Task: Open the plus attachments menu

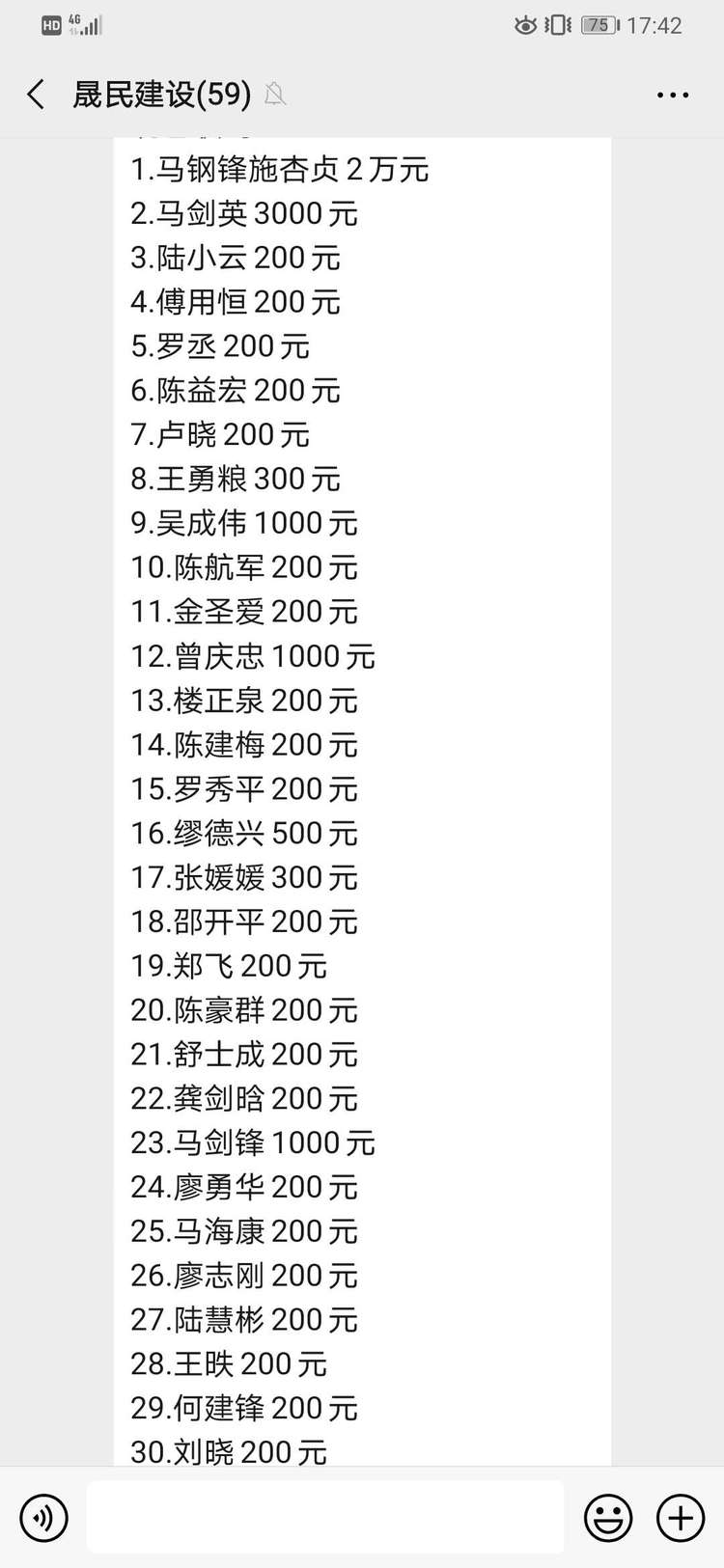Action: point(681,1518)
